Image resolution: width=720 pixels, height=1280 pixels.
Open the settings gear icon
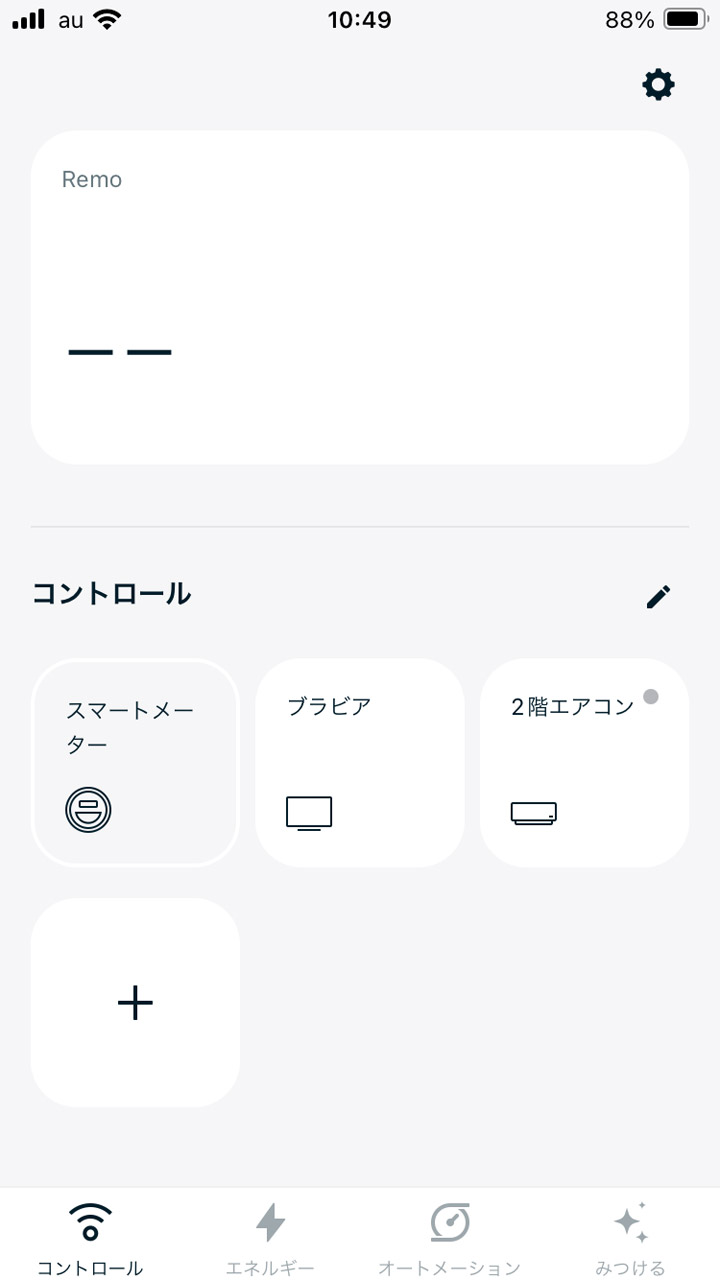tap(657, 84)
